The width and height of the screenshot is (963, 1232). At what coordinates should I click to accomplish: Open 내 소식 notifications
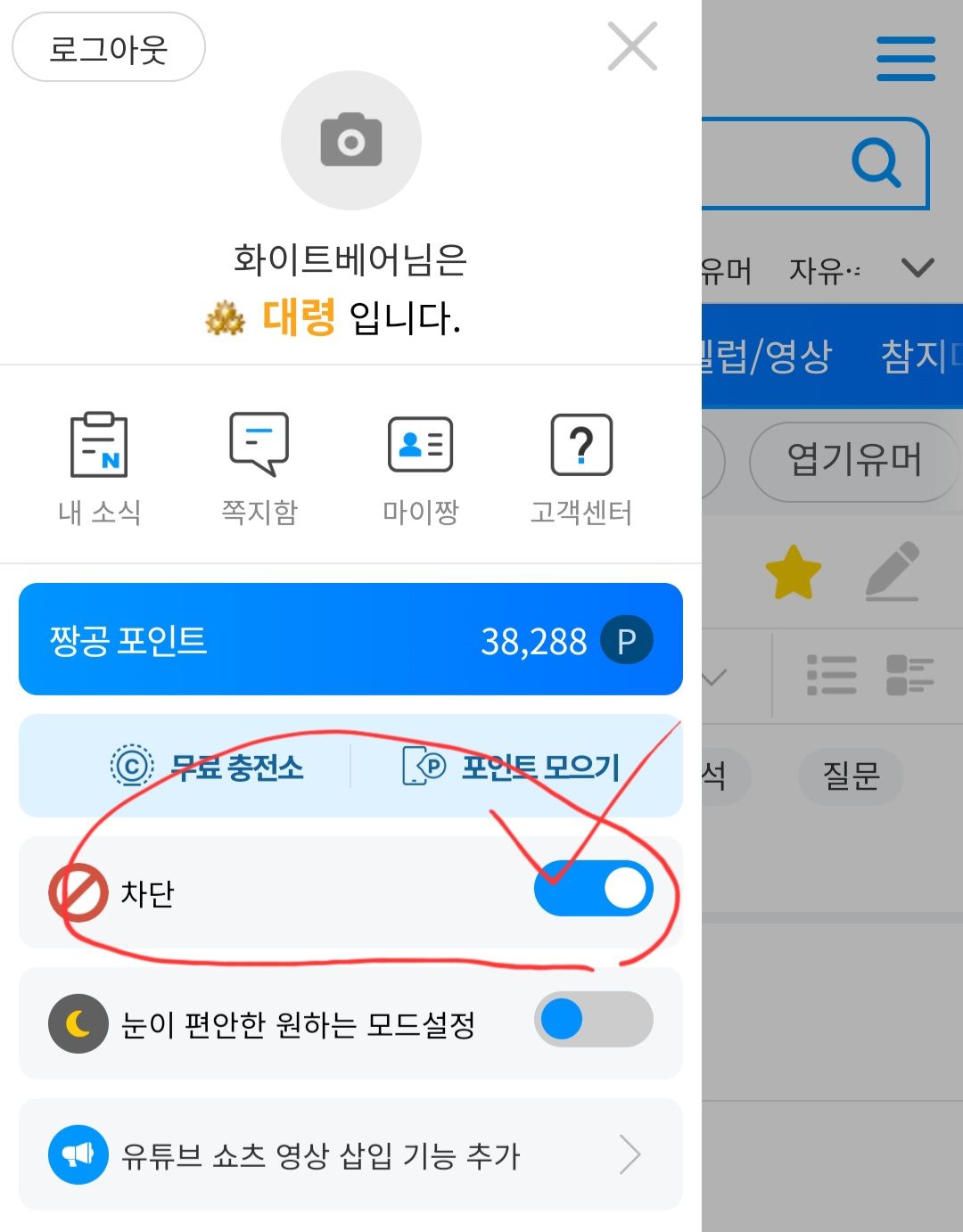pyautogui.click(x=99, y=468)
